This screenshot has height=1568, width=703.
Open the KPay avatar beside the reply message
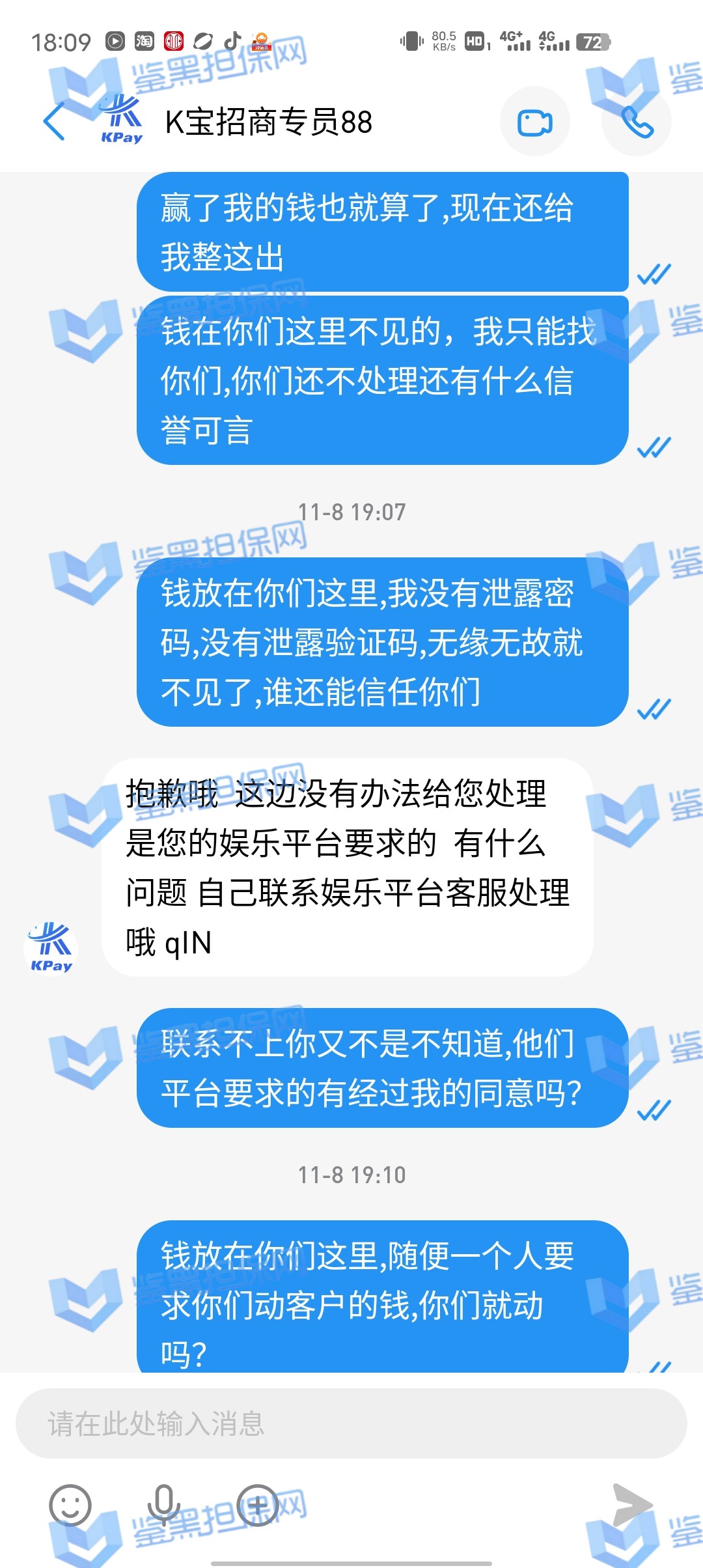click(51, 948)
